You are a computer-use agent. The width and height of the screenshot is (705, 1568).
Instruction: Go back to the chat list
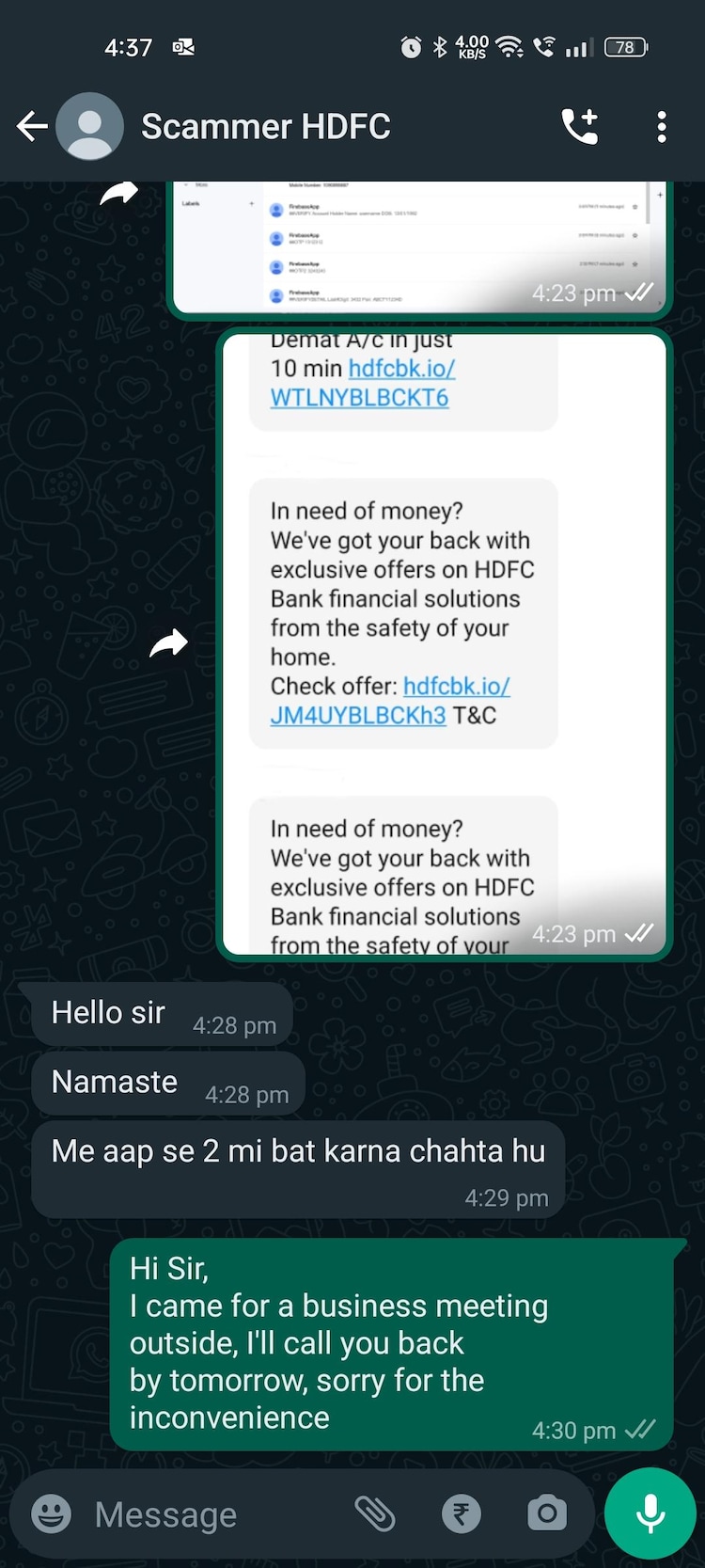pyautogui.click(x=32, y=126)
